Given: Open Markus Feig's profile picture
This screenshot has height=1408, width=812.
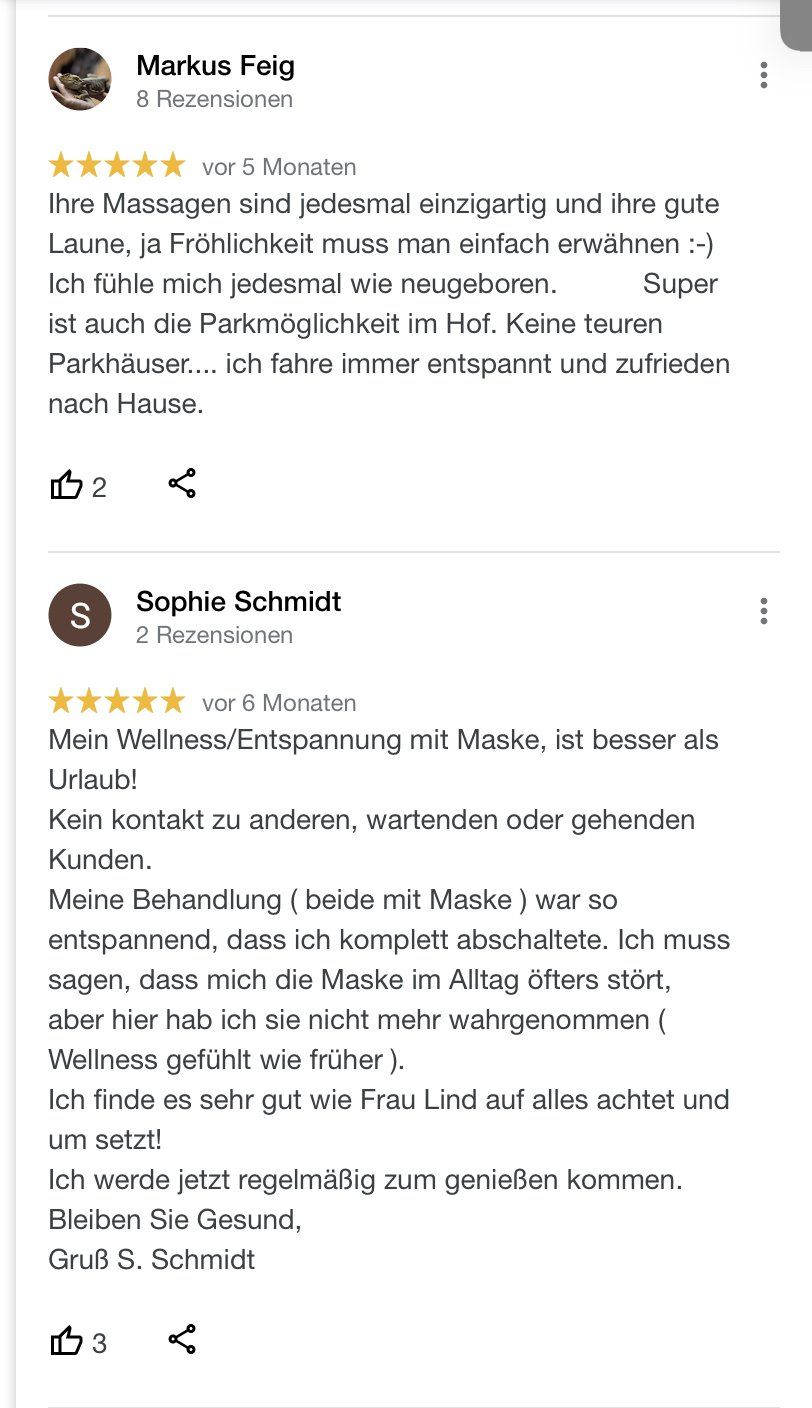Looking at the screenshot, I should point(80,79).
